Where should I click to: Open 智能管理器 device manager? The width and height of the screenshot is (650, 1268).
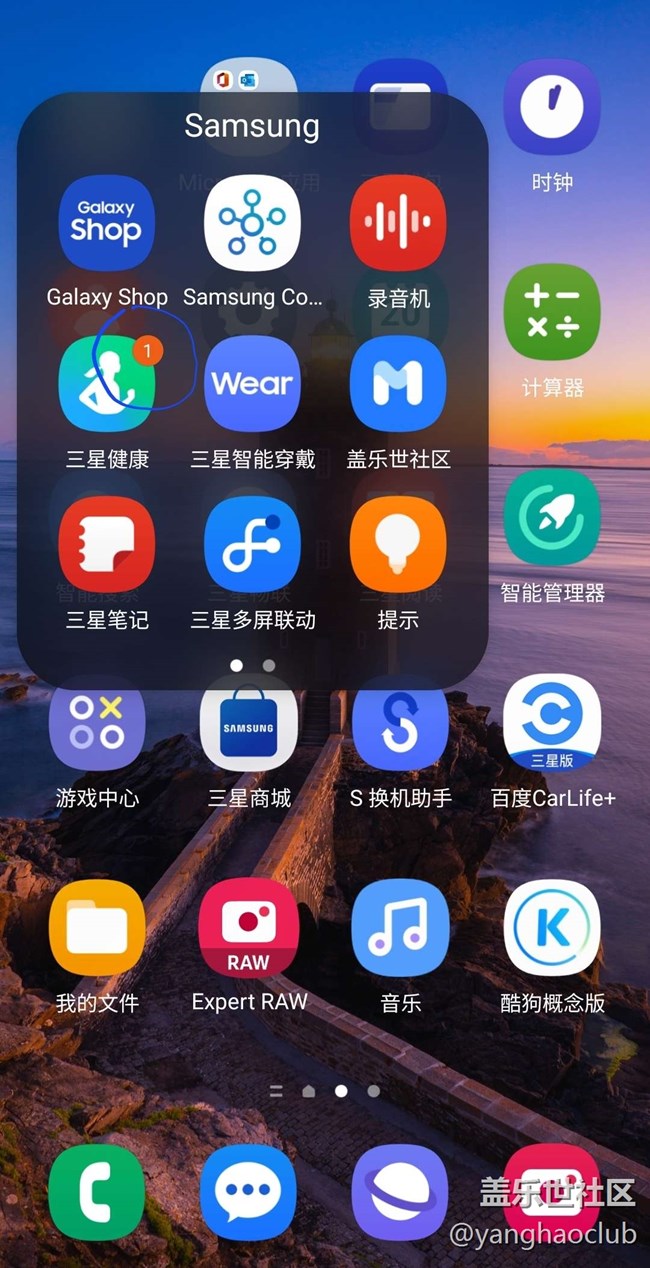[x=552, y=517]
